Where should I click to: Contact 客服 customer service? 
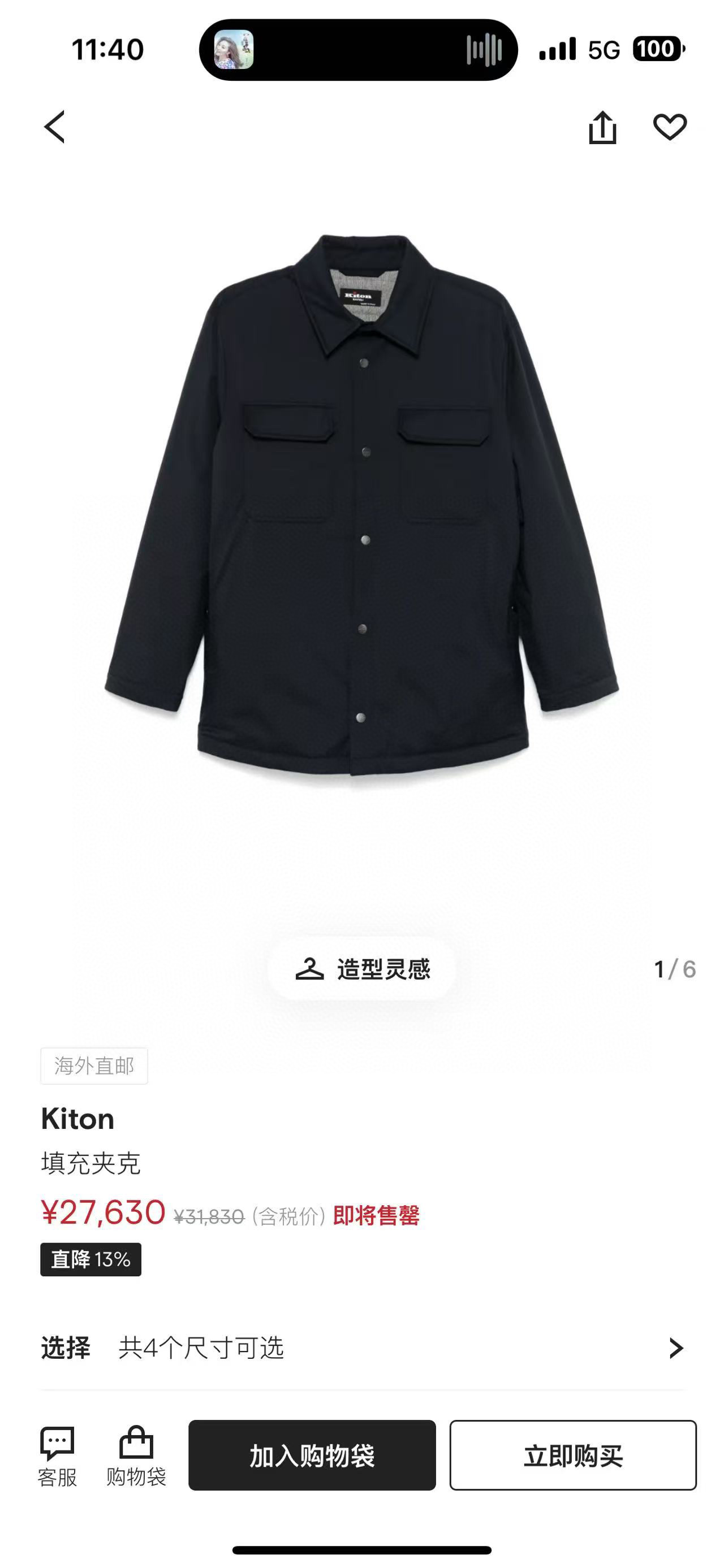coord(57,1456)
